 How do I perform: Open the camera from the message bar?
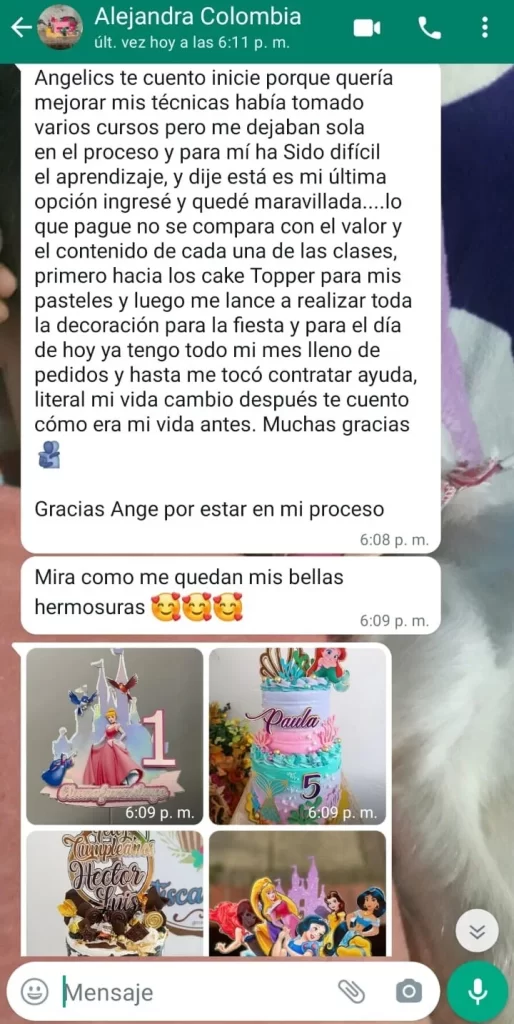(409, 992)
